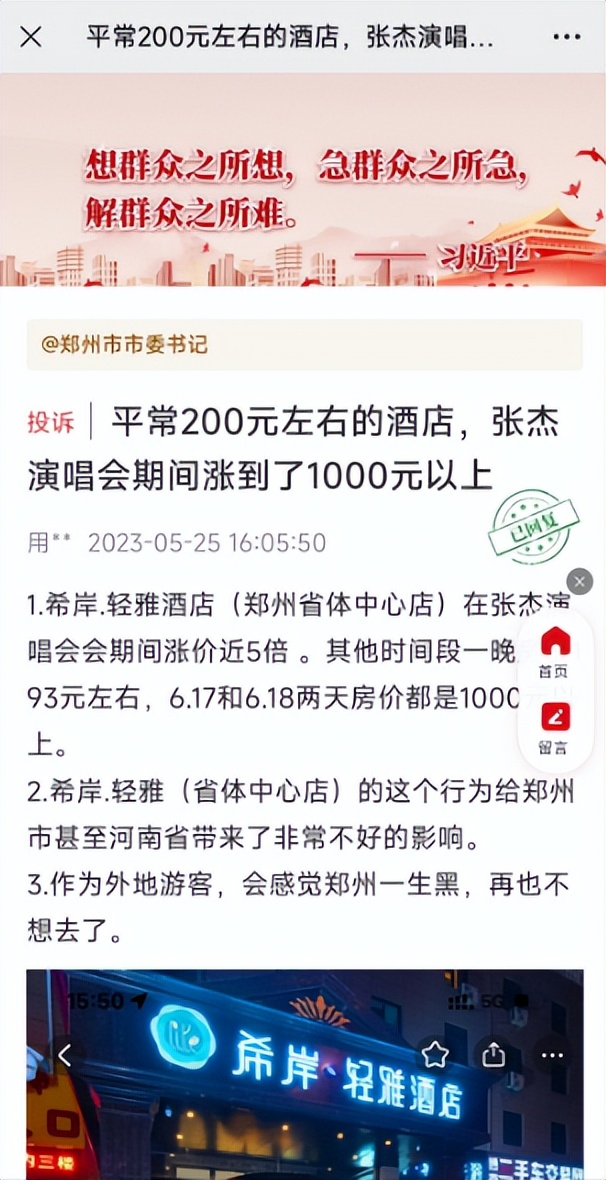Dismiss the floating 首页/留言 panel
The image size is (606, 1180).
579,582
